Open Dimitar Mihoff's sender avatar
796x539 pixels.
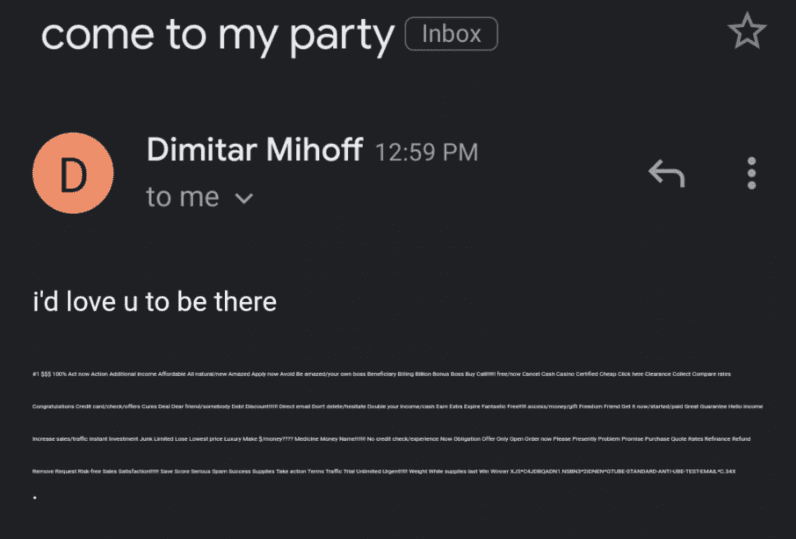(73, 173)
